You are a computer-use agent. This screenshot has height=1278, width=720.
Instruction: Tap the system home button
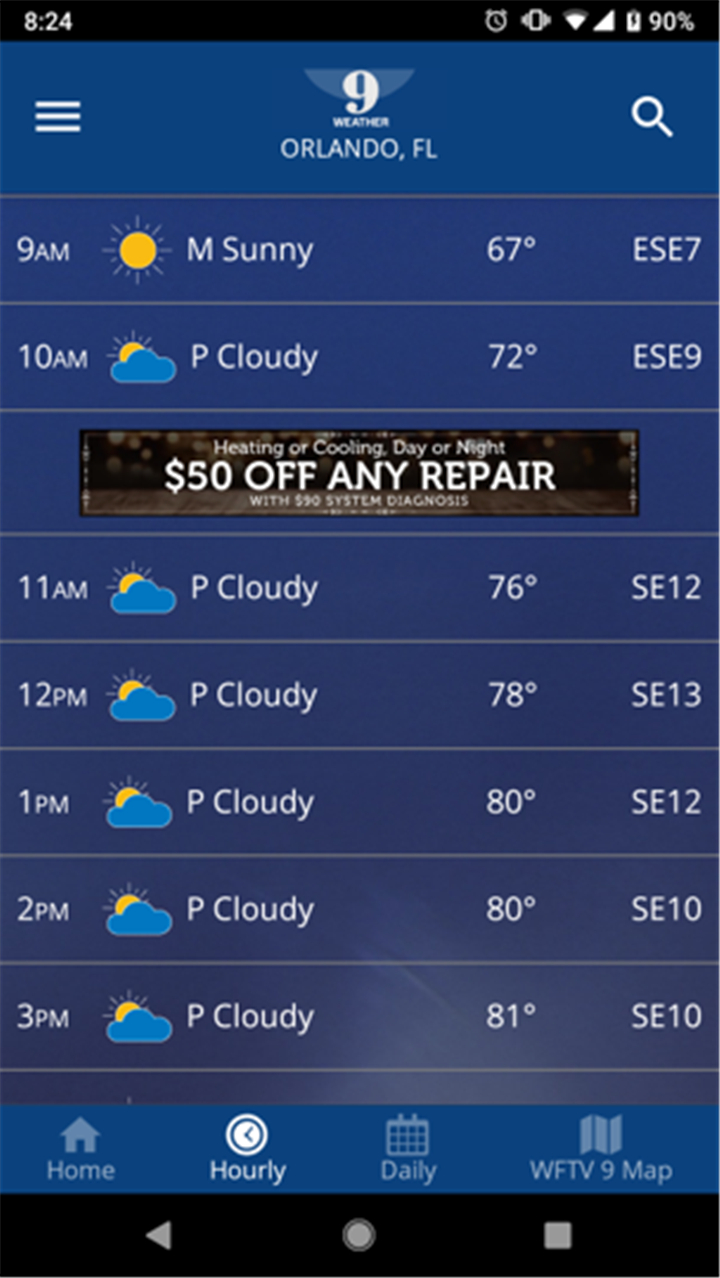click(359, 1235)
